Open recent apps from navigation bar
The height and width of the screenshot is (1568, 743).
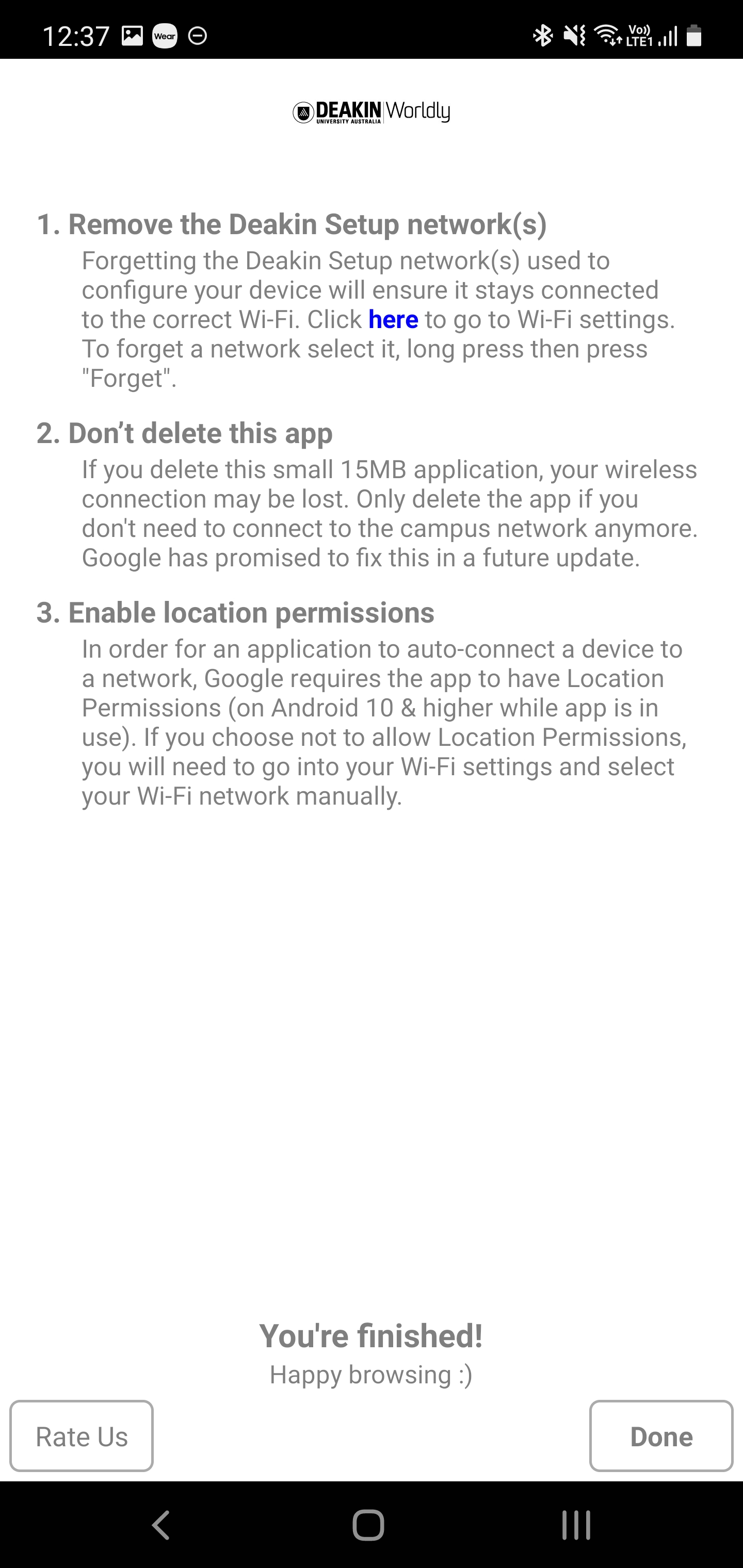point(575,1525)
